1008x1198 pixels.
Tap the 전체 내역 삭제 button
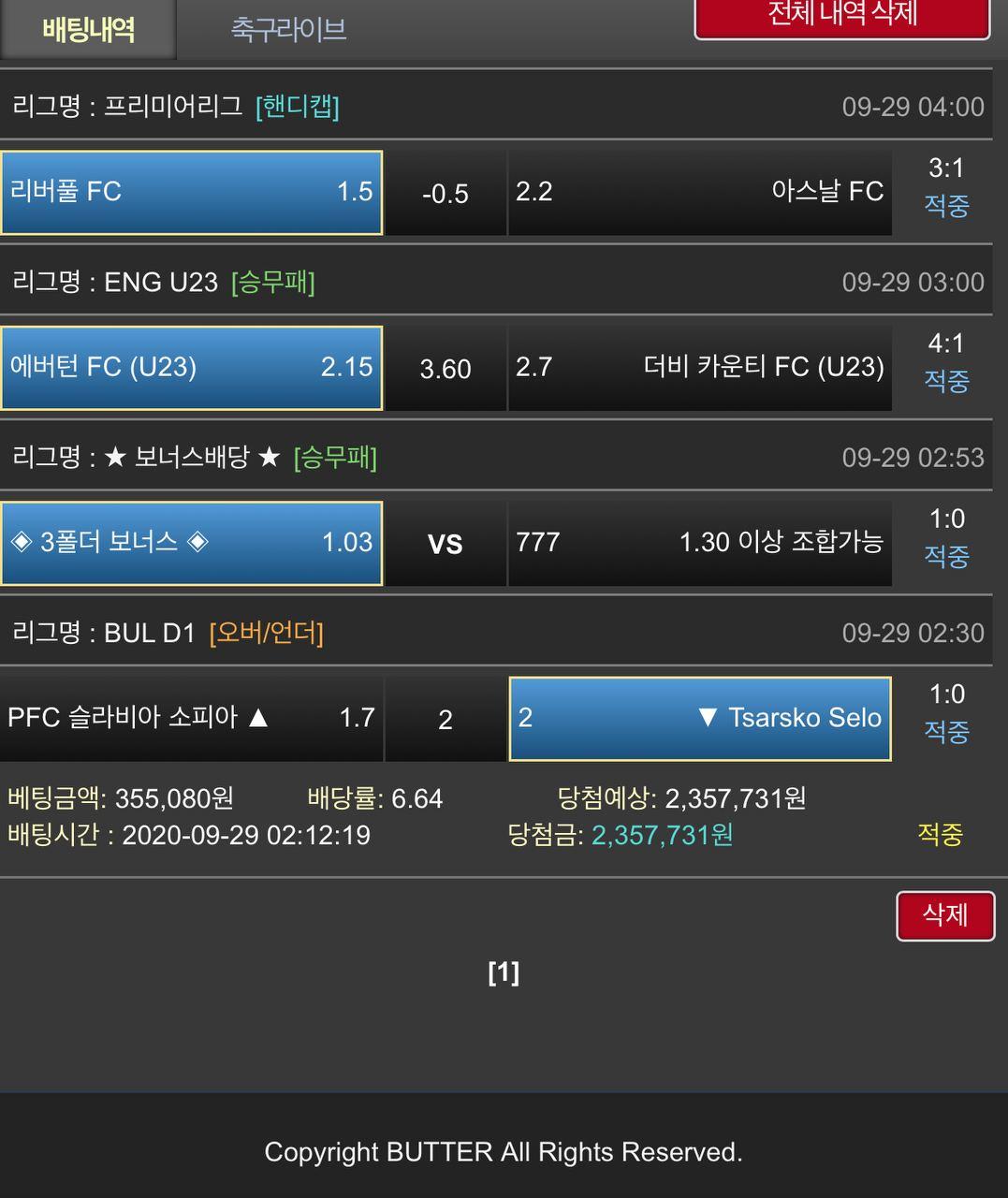[x=841, y=17]
